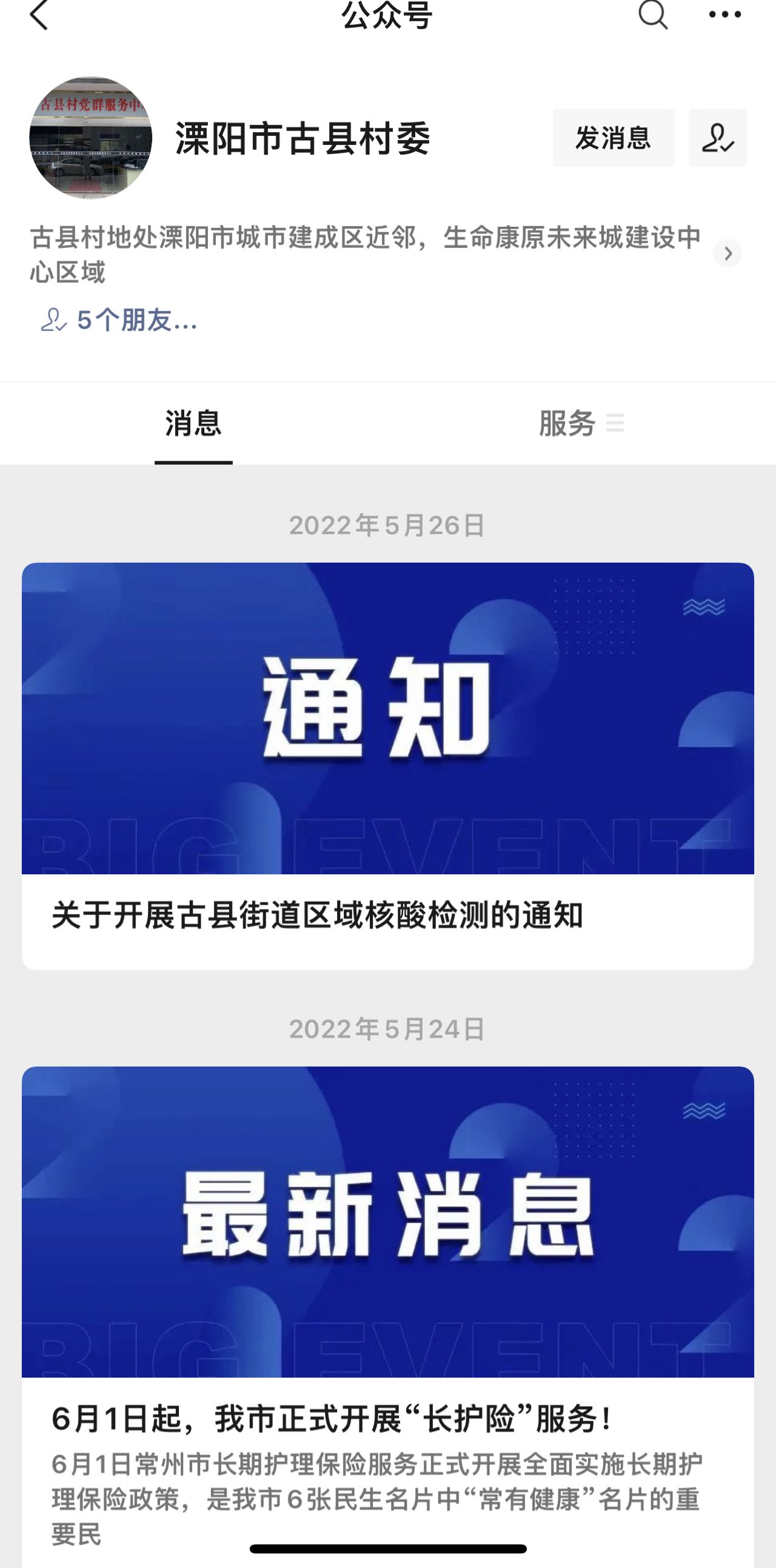This screenshot has width=776, height=1568.
Task: Tap the 发消息 button
Action: pyautogui.click(x=613, y=138)
